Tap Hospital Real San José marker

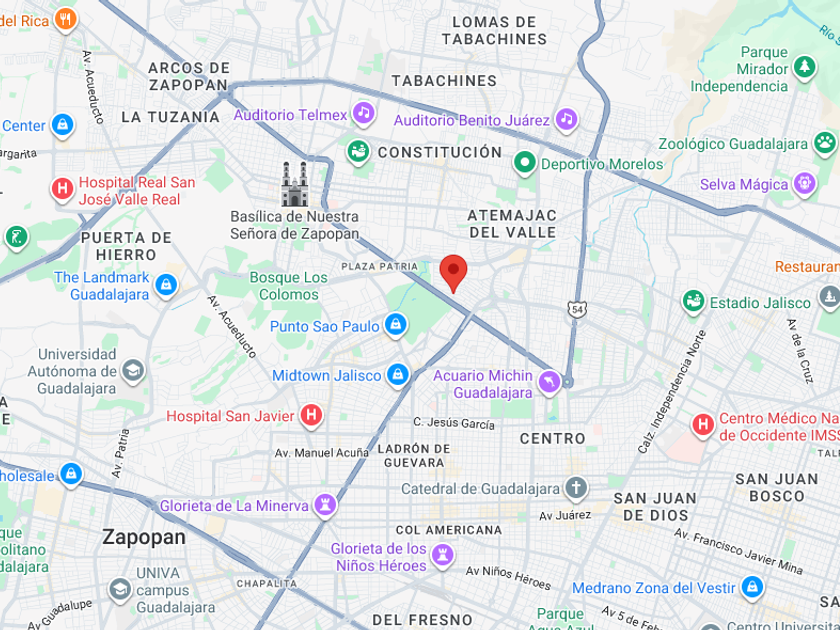[x=63, y=189]
